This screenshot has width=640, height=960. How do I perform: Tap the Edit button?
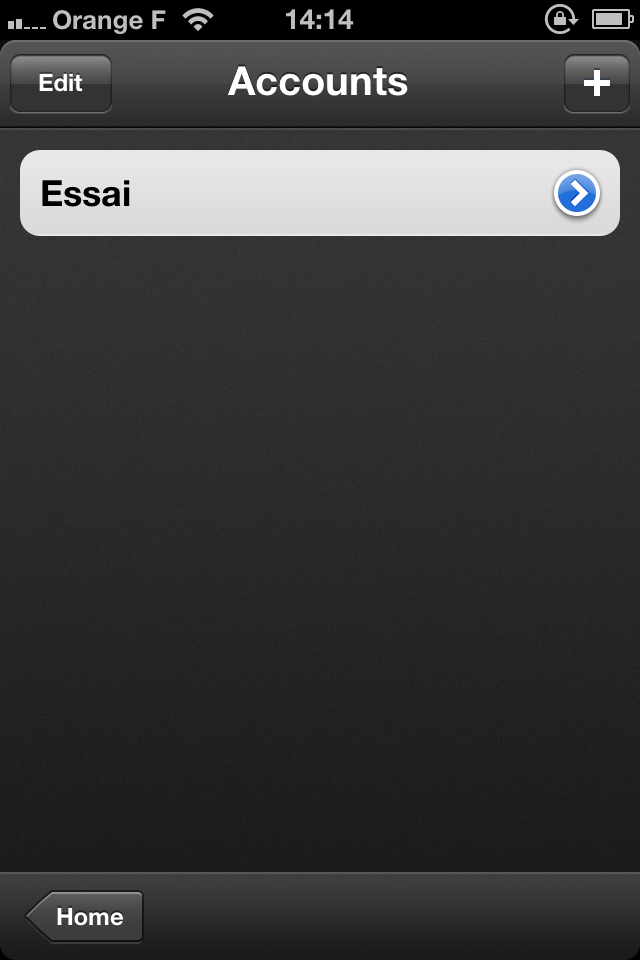[x=60, y=83]
